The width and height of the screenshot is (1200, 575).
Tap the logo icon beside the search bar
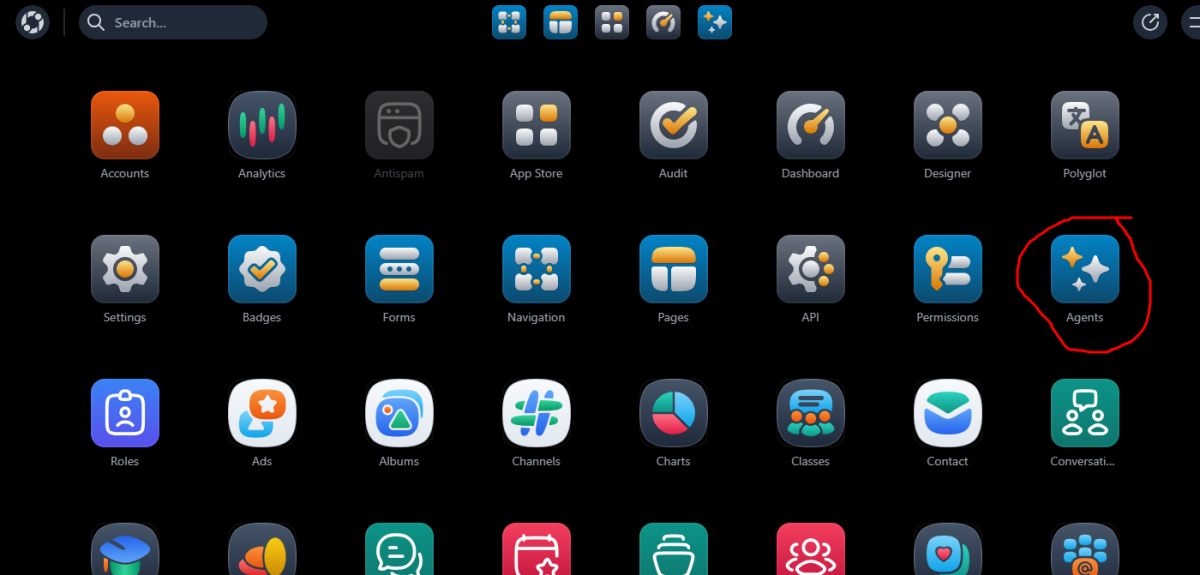pos(32,22)
